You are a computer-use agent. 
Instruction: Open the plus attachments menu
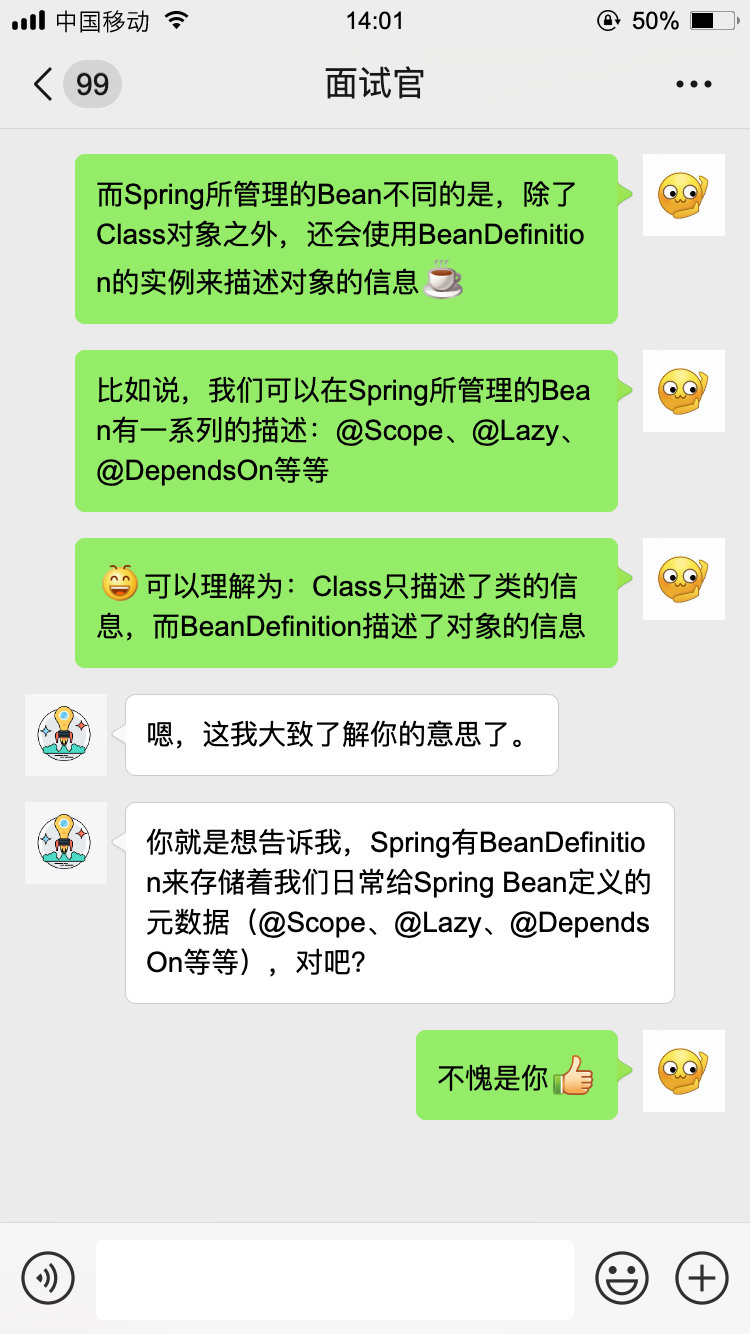click(x=702, y=1277)
